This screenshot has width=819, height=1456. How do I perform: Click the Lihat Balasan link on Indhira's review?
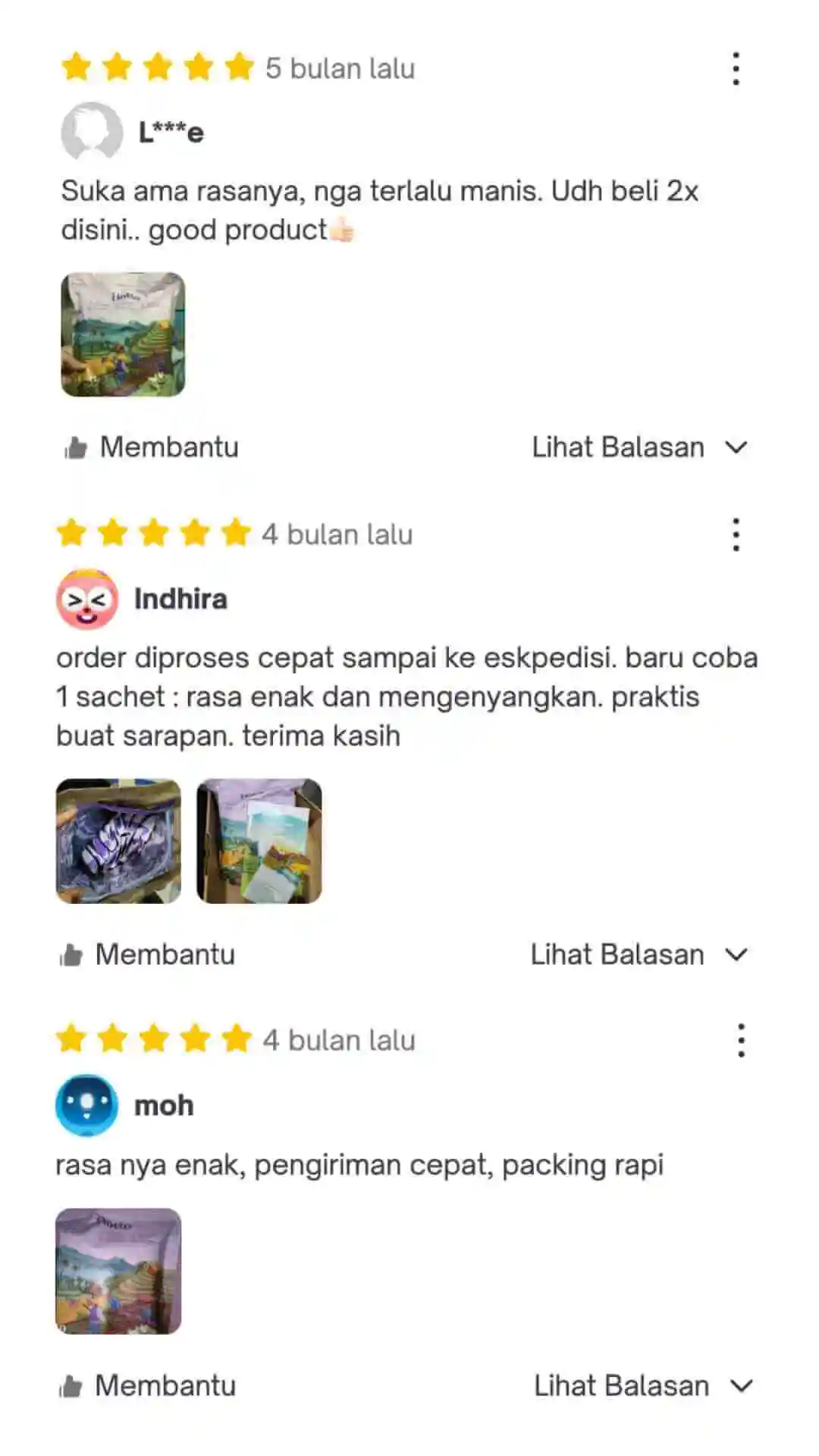pos(618,954)
